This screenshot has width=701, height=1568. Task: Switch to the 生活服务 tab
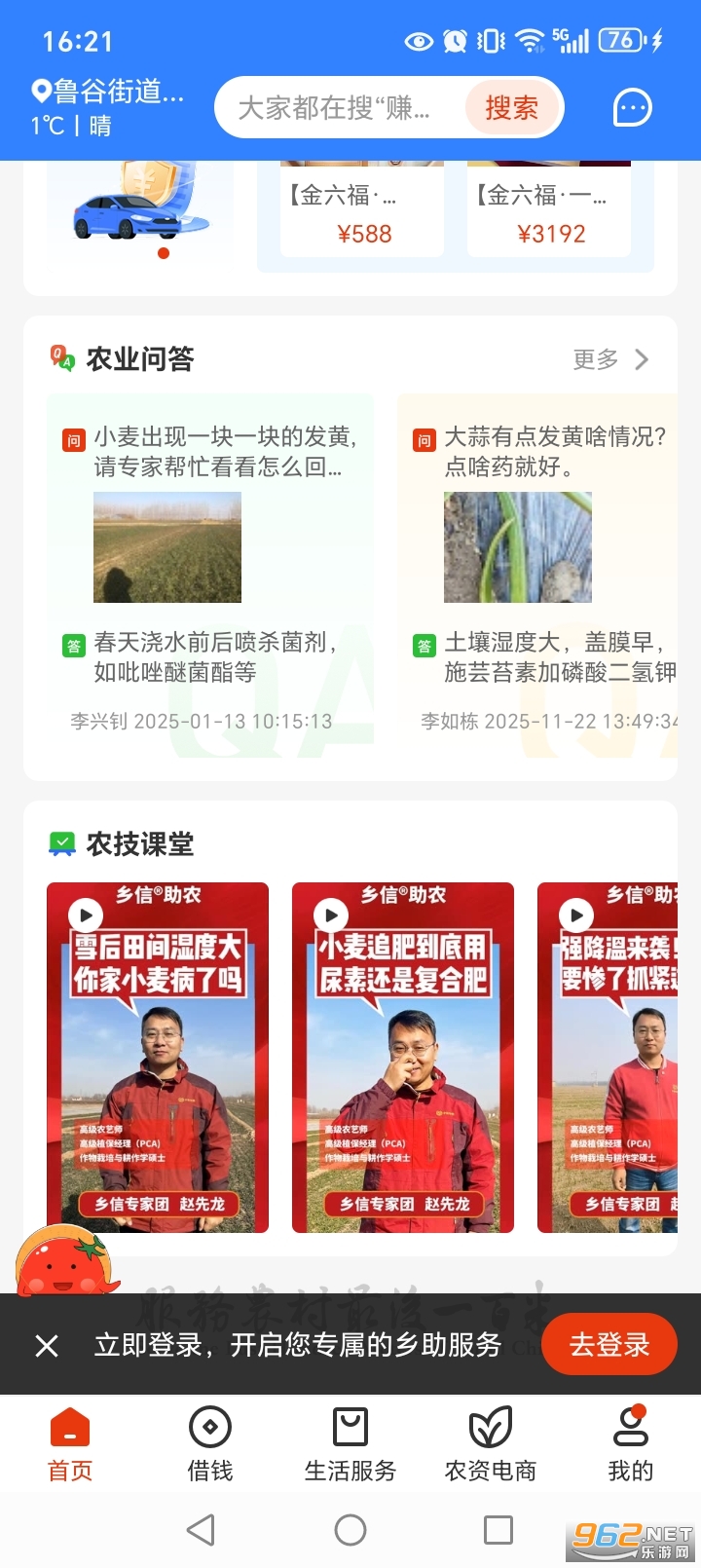[350, 1443]
